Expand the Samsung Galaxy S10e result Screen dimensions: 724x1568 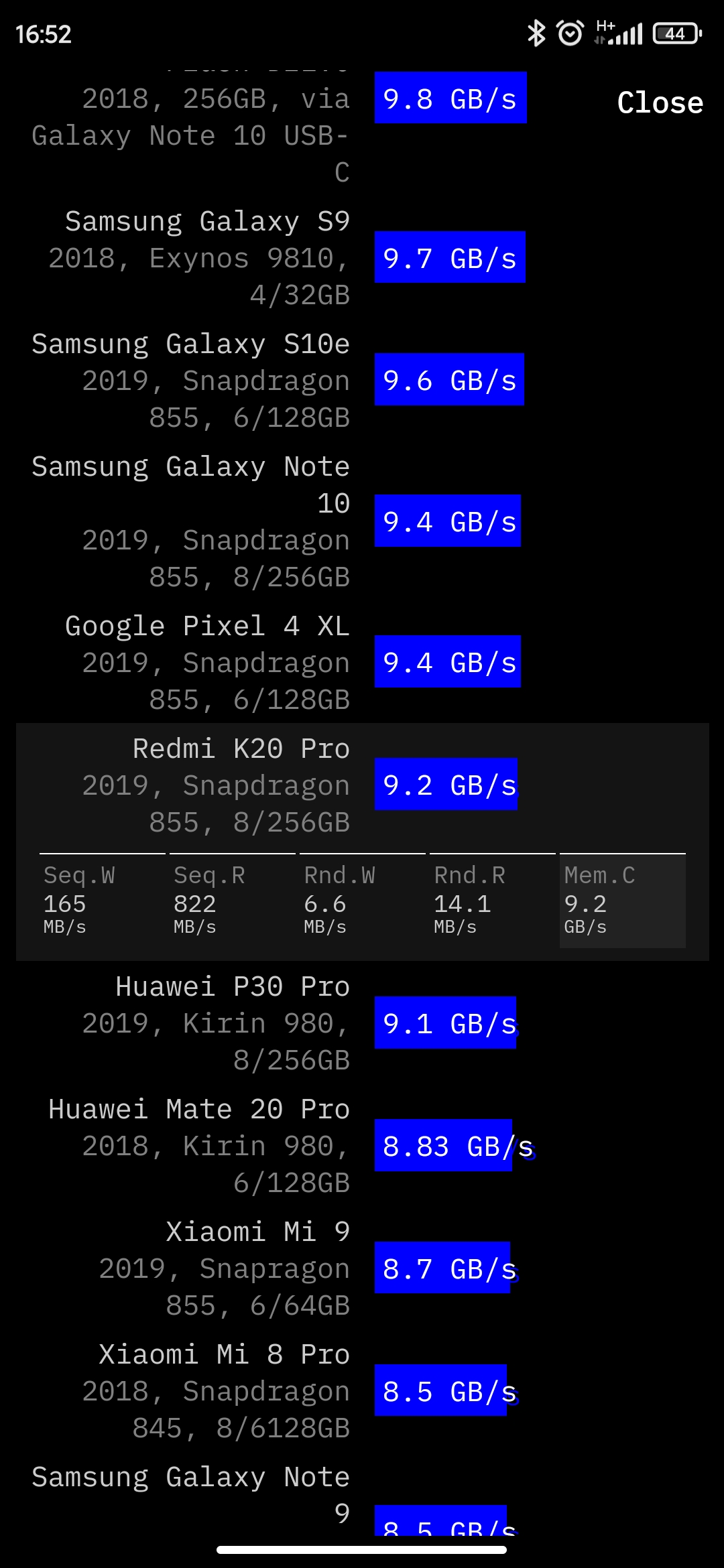click(x=362, y=380)
